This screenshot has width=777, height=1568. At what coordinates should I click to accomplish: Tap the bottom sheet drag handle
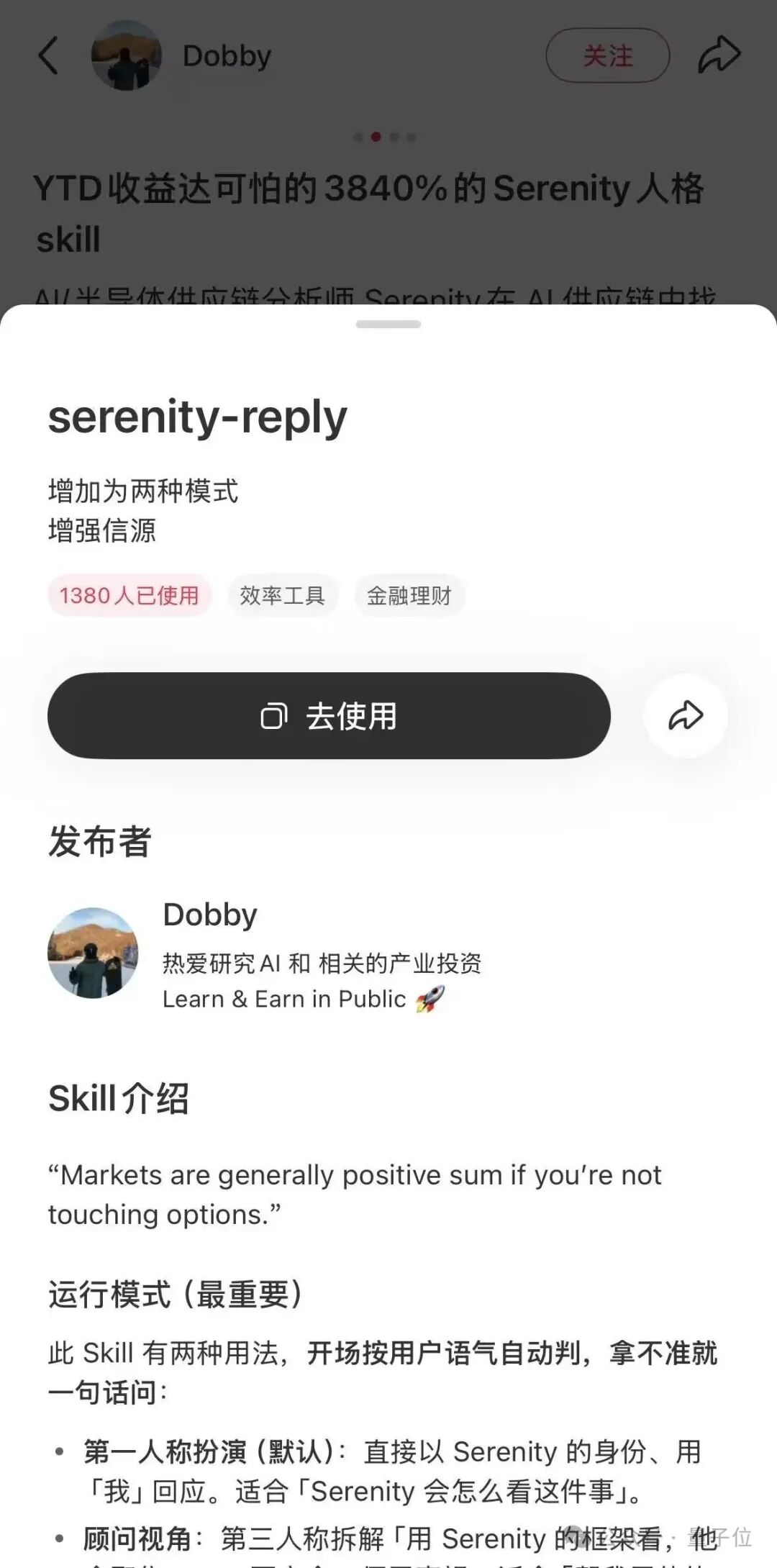point(388,325)
